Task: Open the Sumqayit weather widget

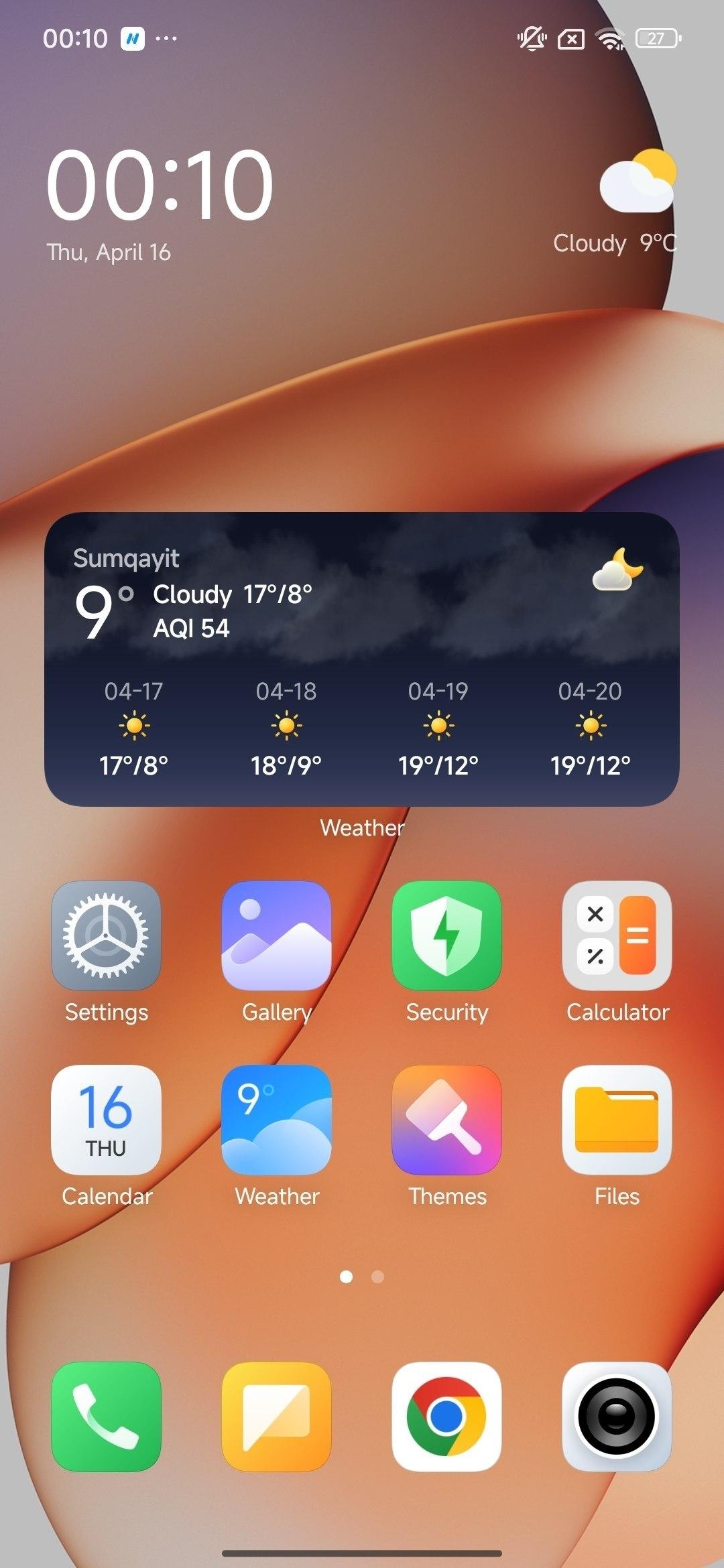Action: (x=362, y=659)
